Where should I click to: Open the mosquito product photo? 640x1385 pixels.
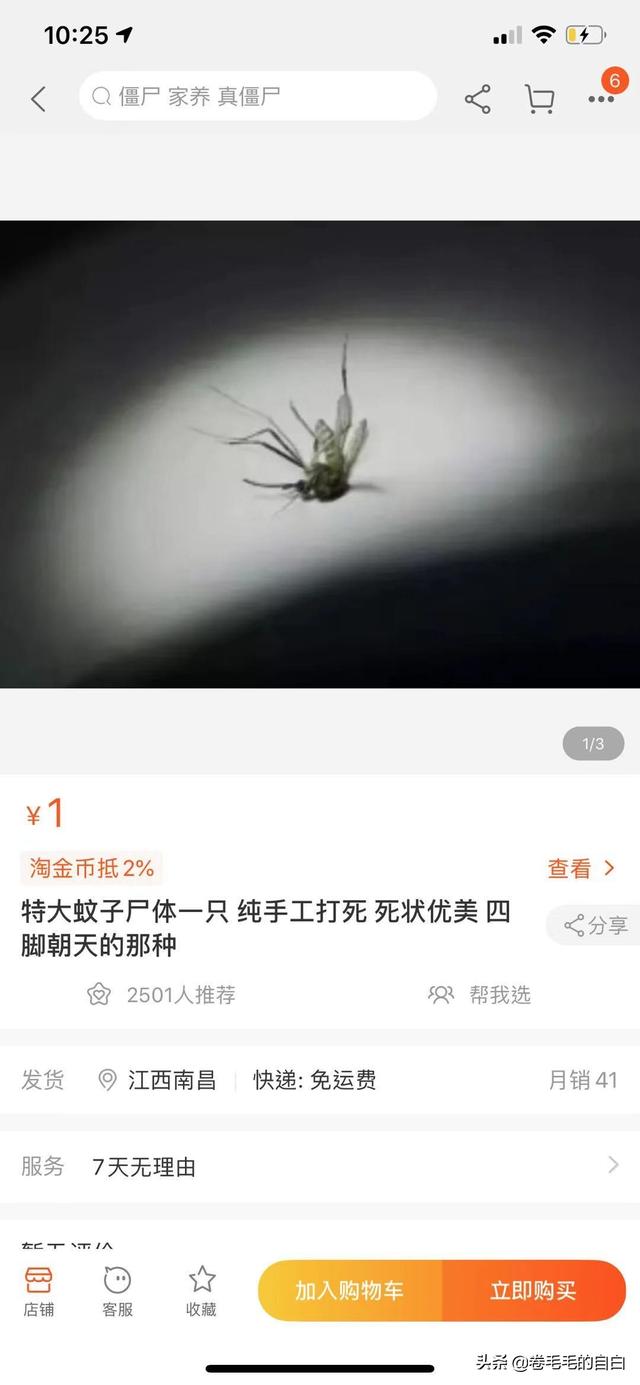point(320,453)
